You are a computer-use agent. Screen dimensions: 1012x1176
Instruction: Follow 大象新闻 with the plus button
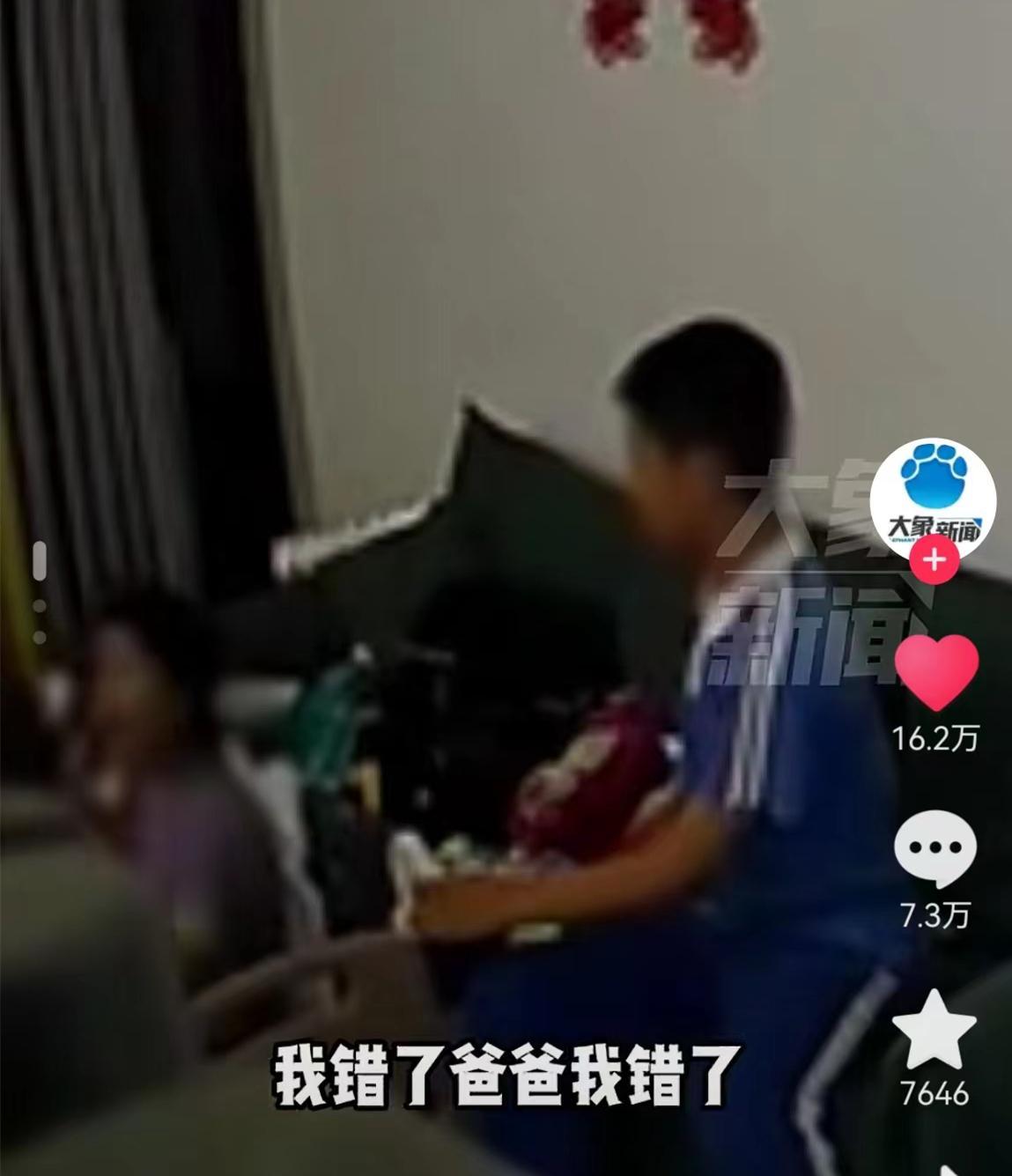tap(934, 560)
